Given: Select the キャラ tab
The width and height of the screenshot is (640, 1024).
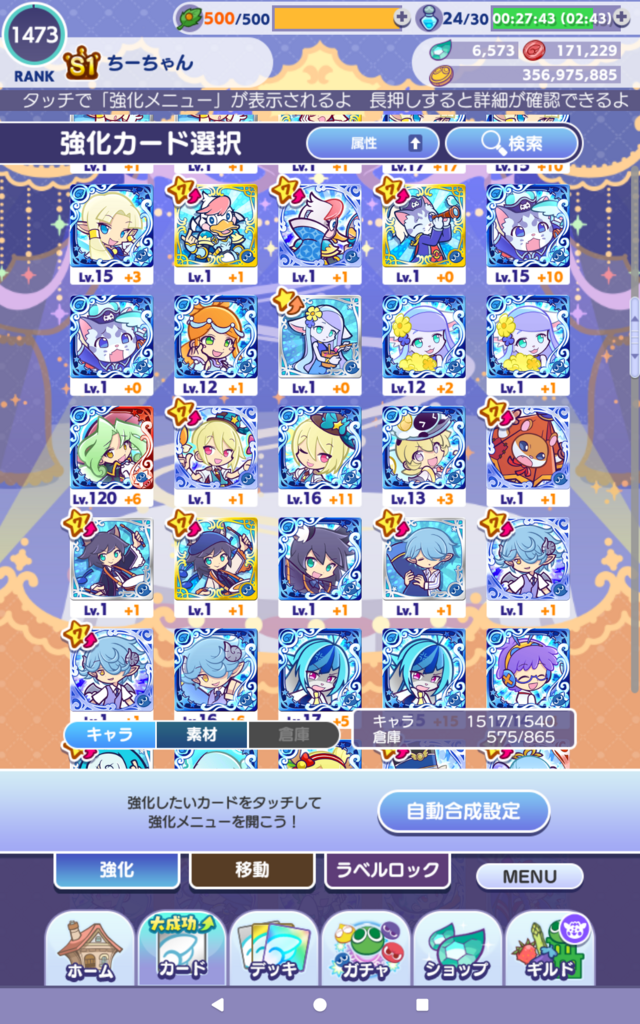Looking at the screenshot, I should click(110, 735).
